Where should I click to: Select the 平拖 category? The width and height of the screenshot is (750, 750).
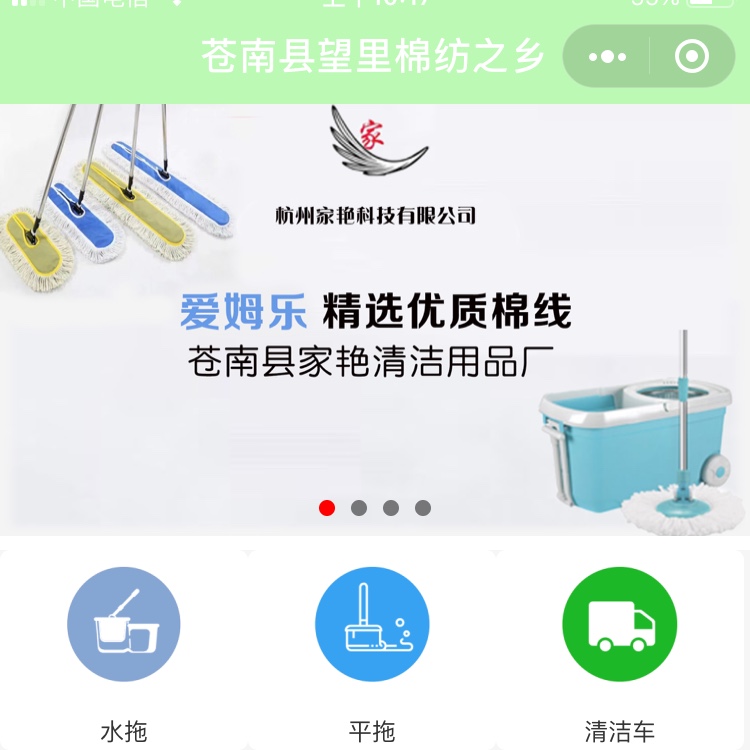372,625
